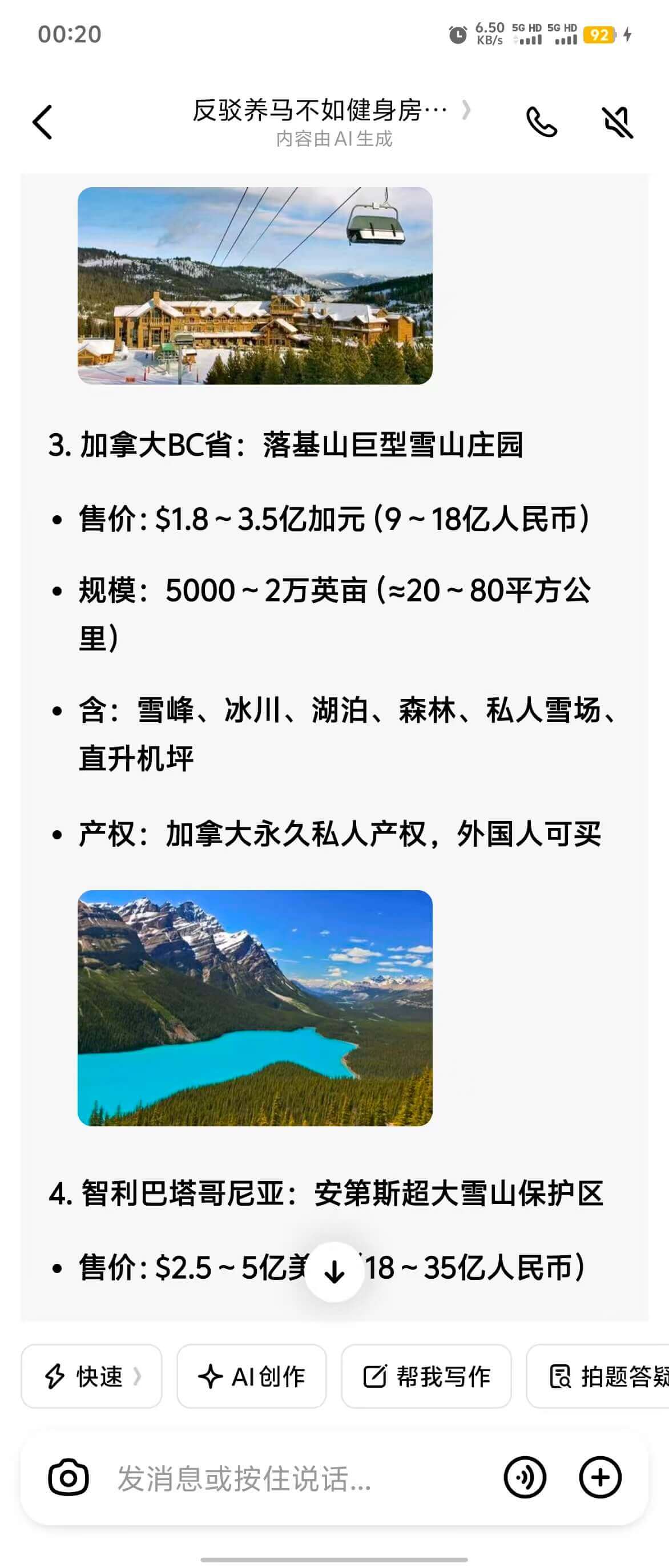
Task: Switch to voice input
Action: (x=524, y=1477)
